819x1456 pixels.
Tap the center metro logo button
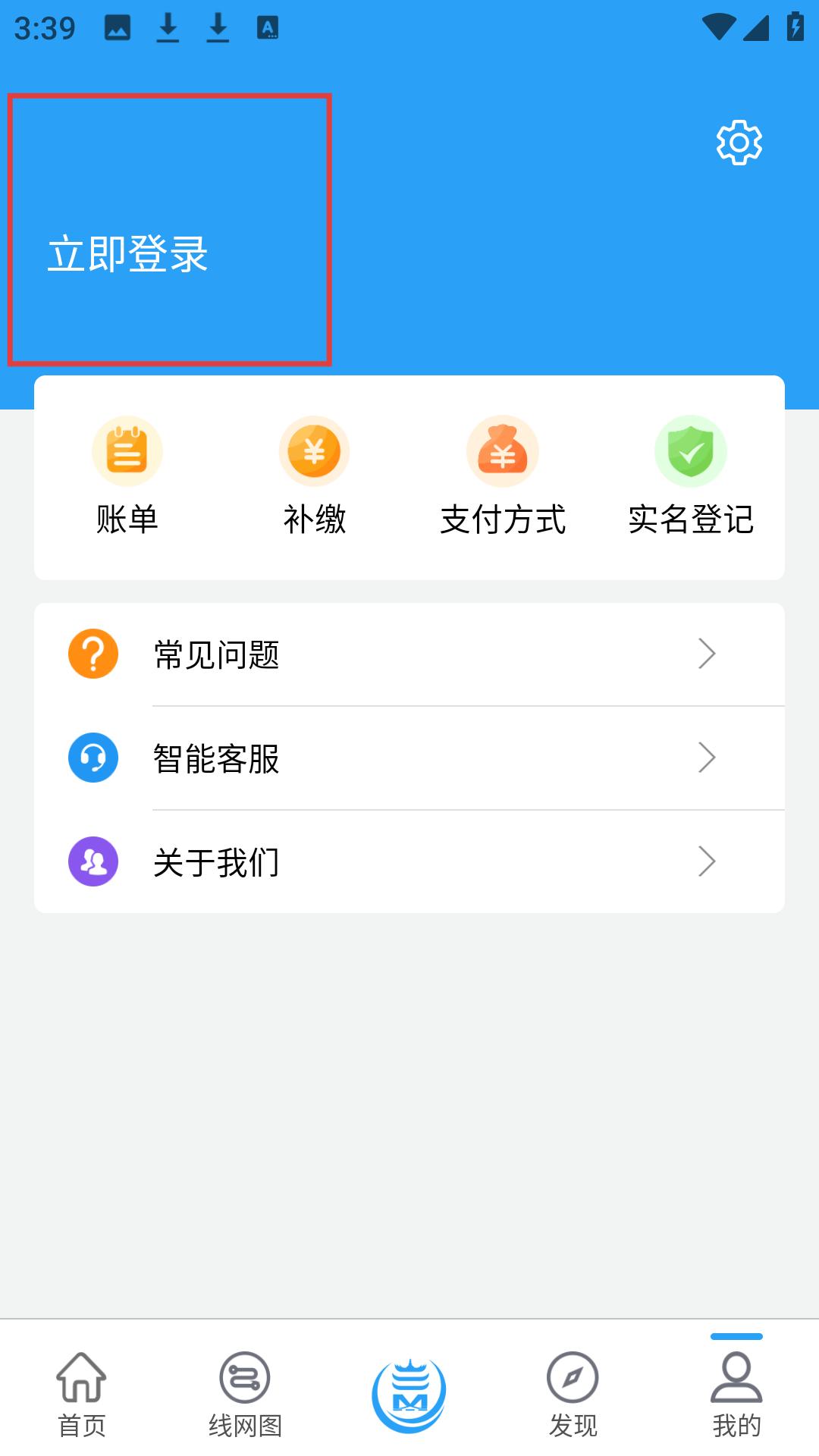click(x=409, y=1395)
